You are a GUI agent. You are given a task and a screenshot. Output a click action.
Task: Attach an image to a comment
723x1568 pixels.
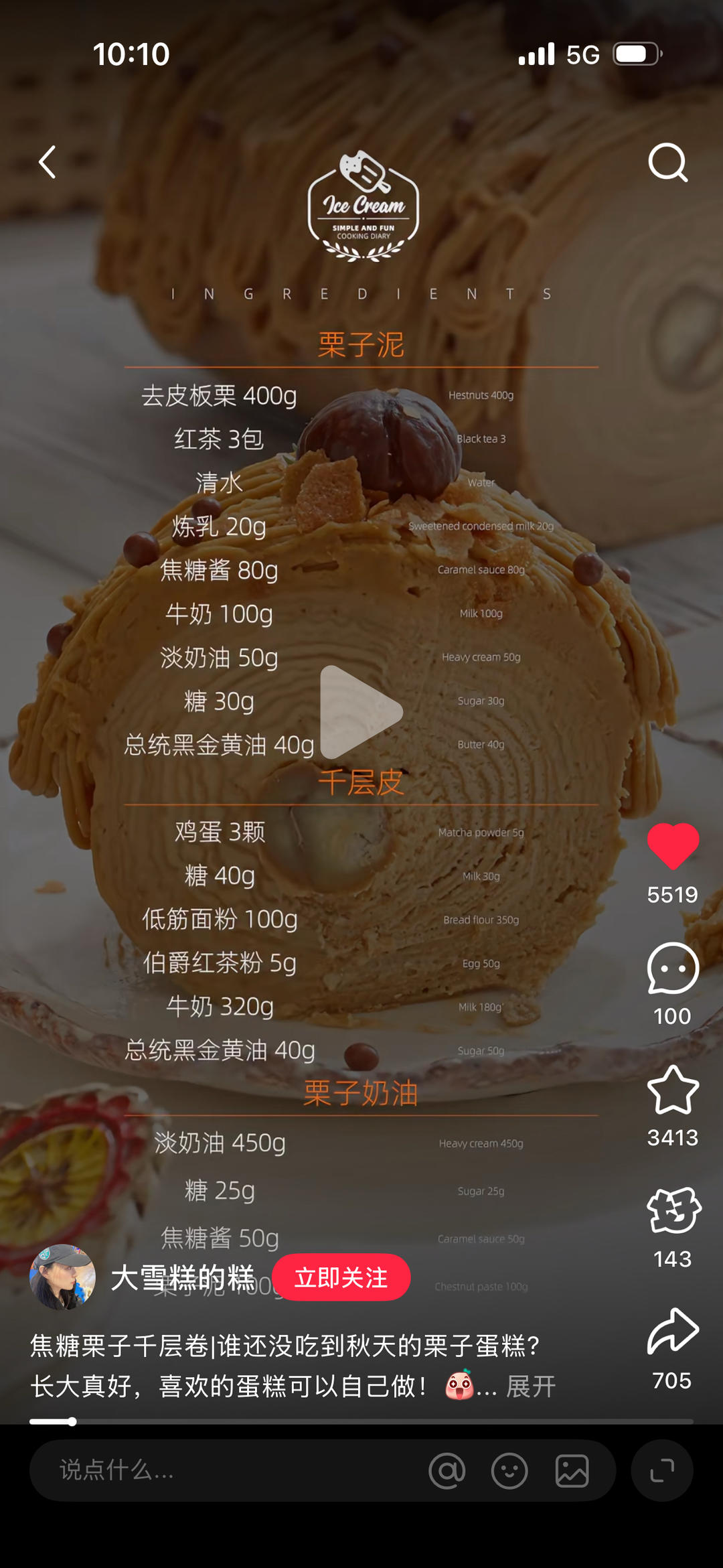pyautogui.click(x=572, y=1471)
